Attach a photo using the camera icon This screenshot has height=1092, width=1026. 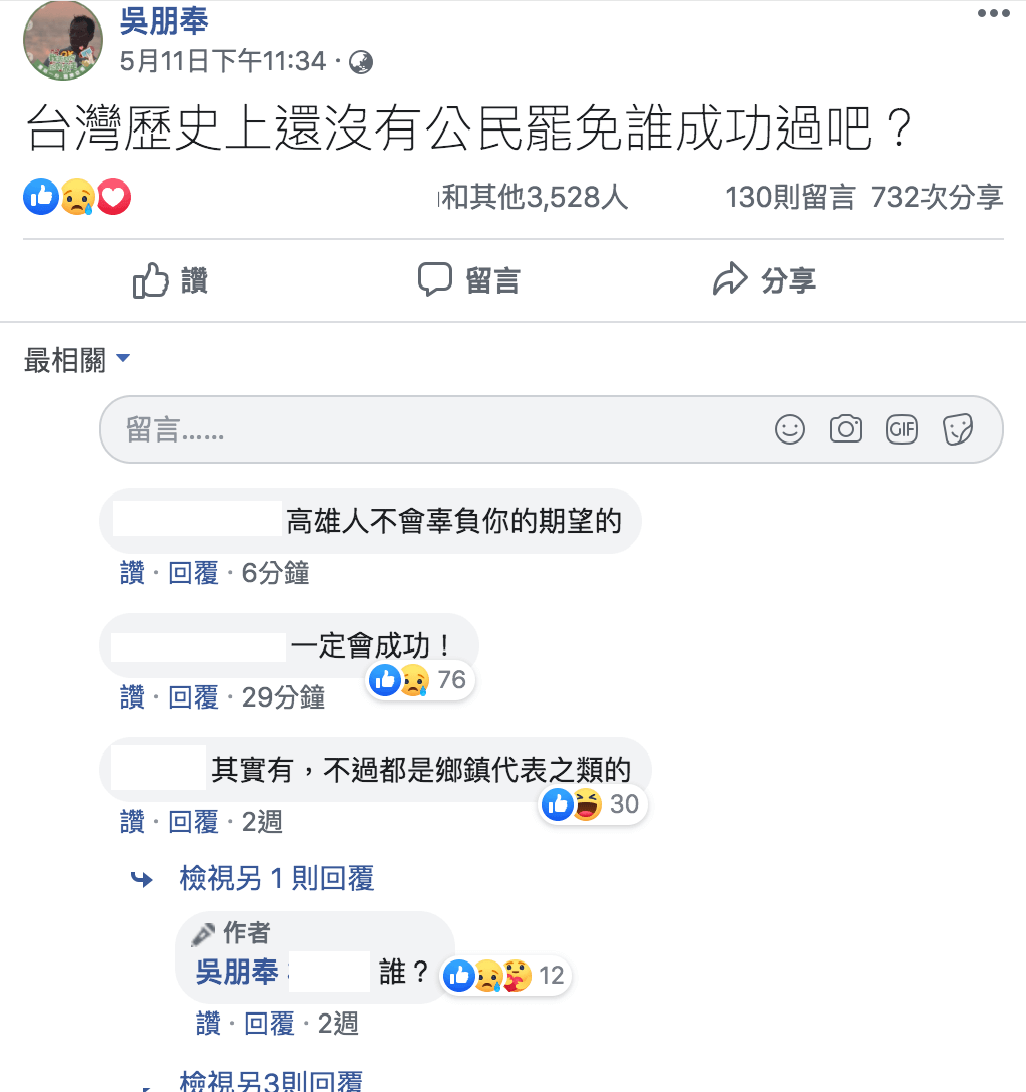[x=846, y=430]
